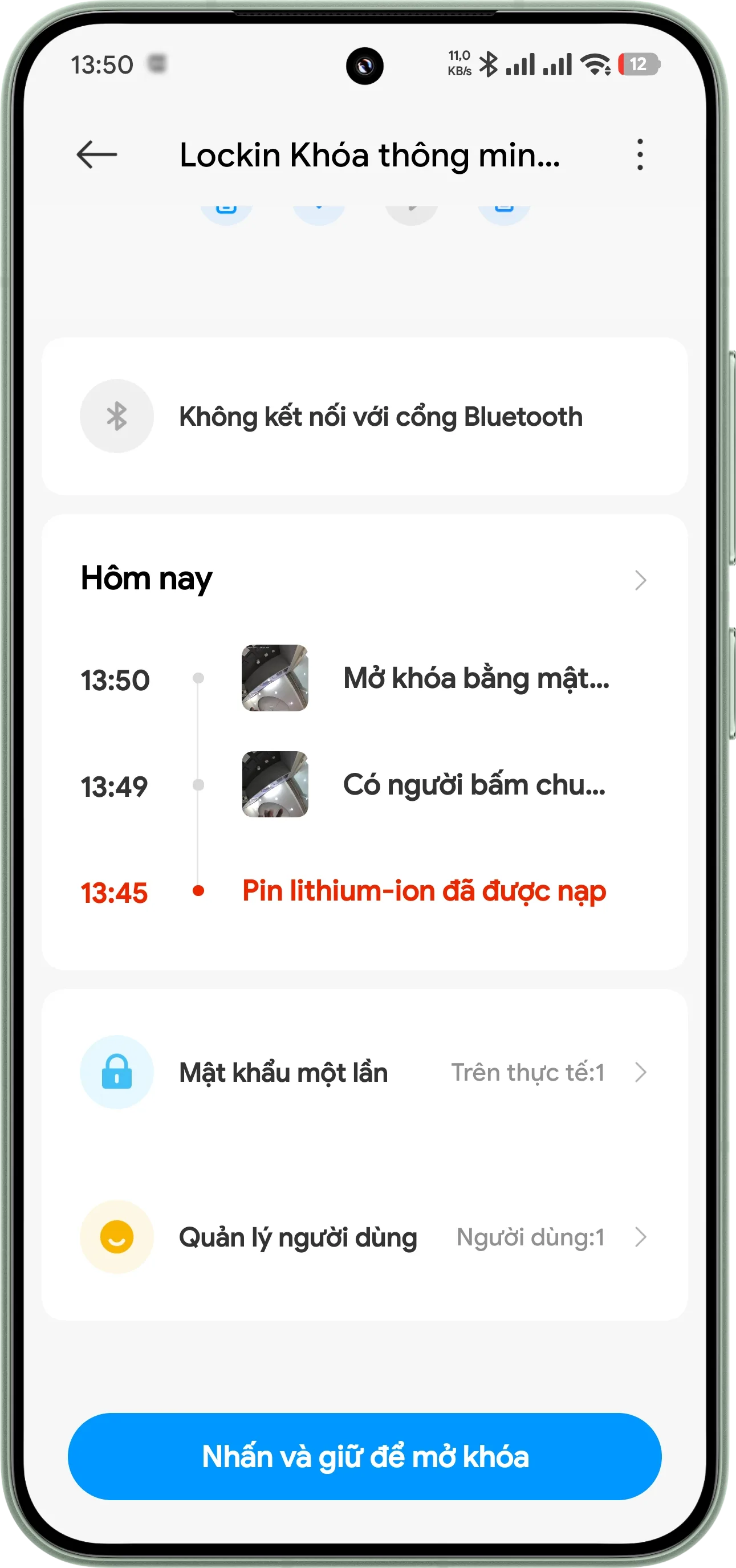Go back using the arrow icon
The image size is (736, 1568).
[96, 154]
